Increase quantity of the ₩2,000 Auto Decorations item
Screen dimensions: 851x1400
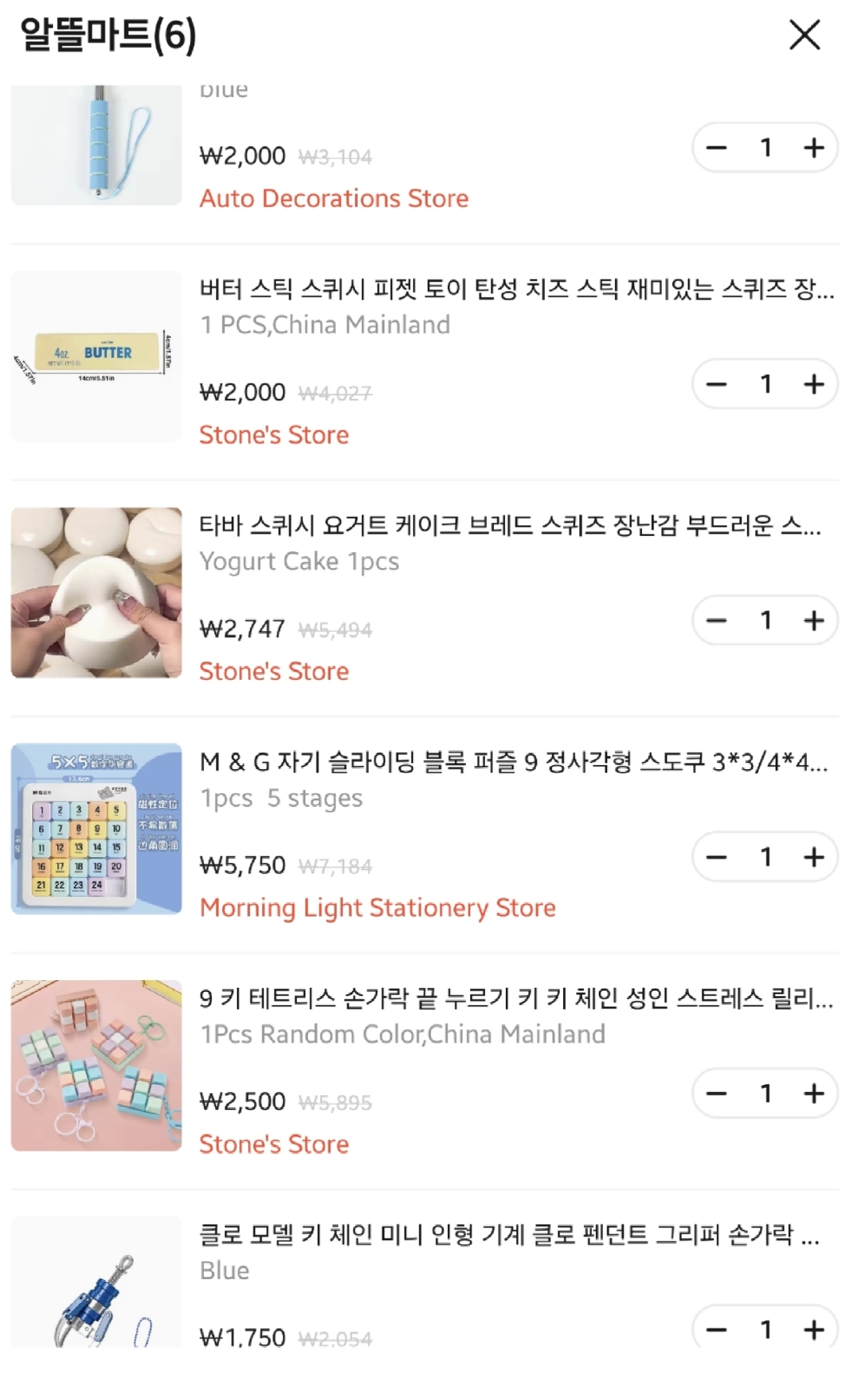point(814,147)
